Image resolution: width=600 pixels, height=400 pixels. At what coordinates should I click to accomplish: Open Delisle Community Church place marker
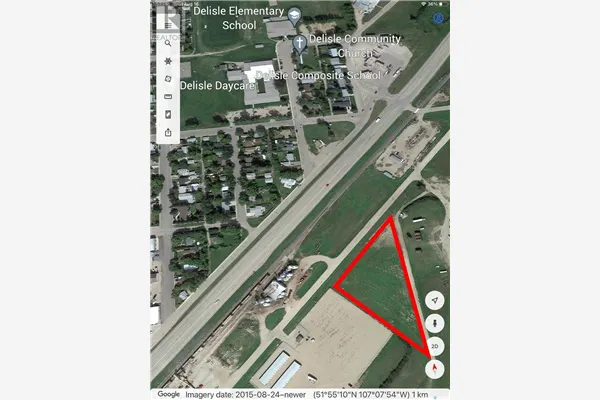(300, 45)
